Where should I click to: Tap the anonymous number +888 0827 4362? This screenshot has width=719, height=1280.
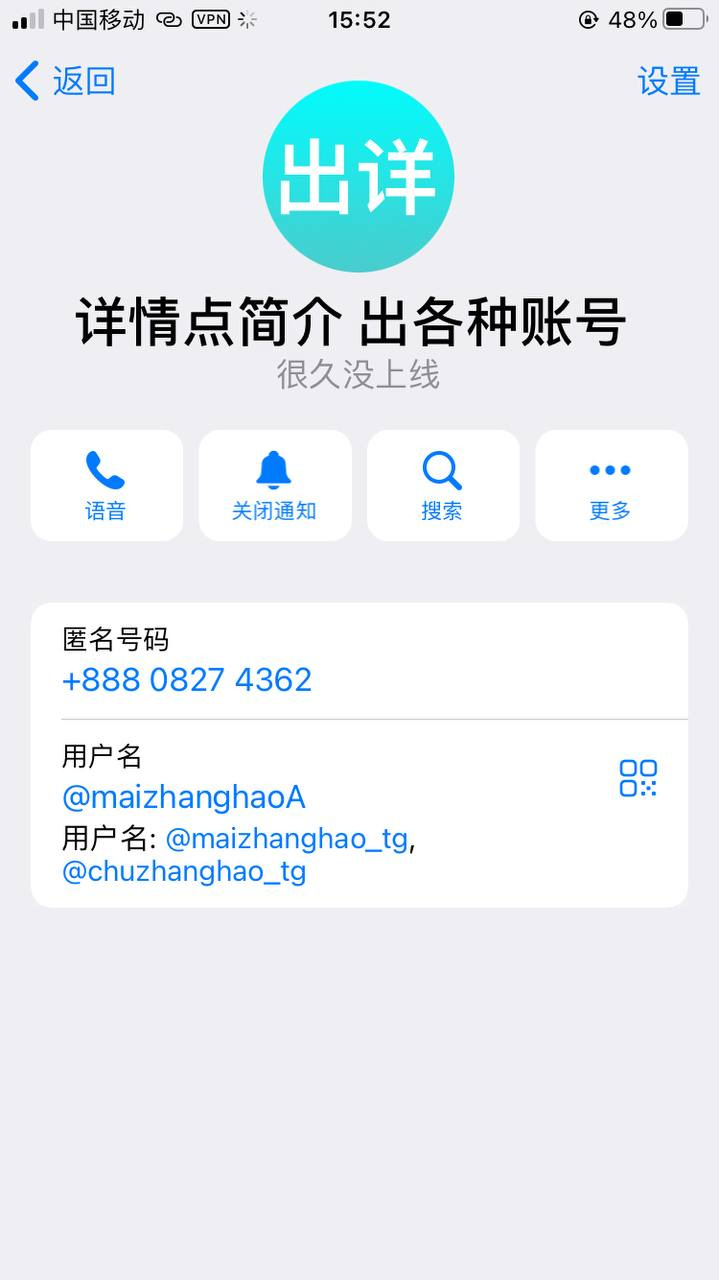pos(187,680)
